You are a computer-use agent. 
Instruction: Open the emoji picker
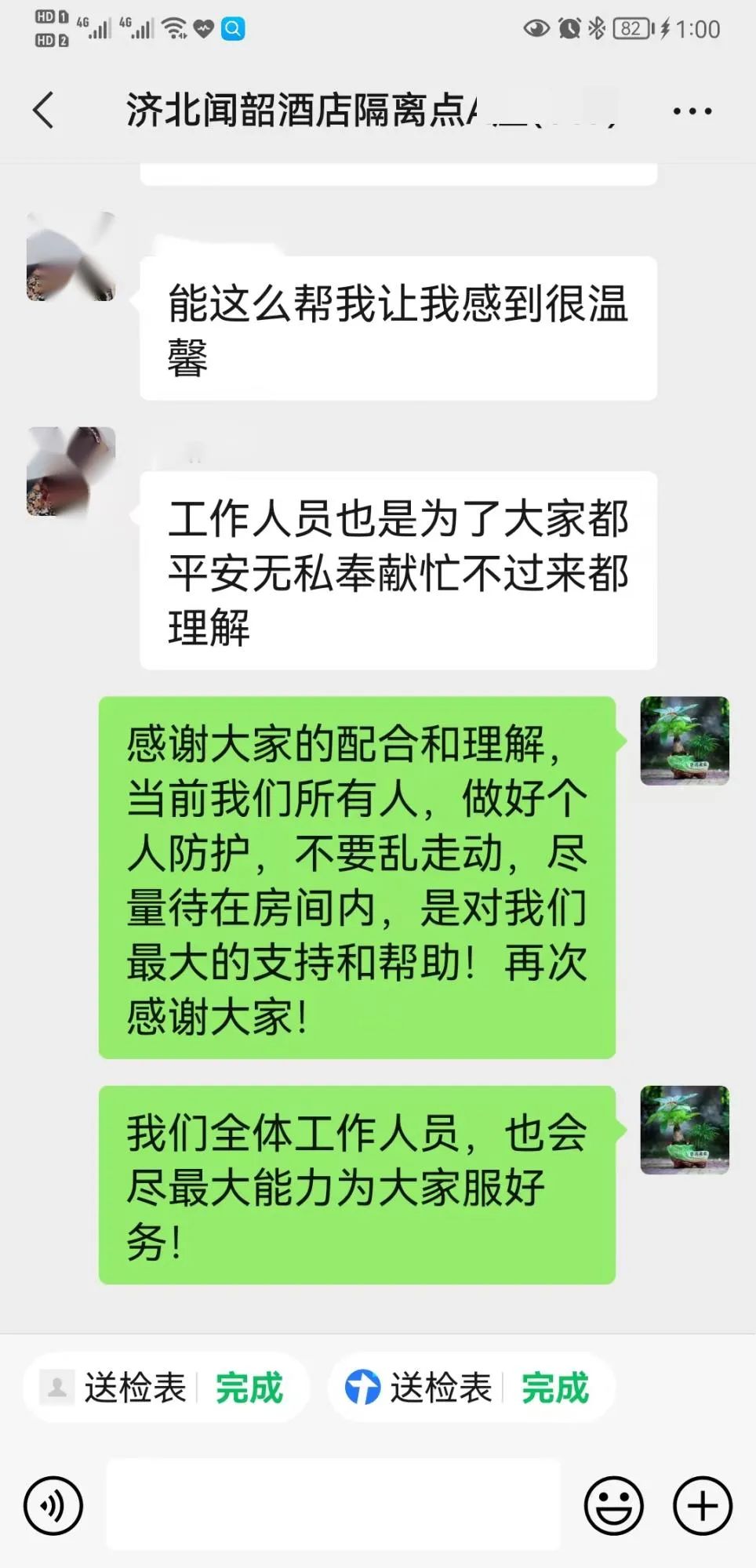[613, 1505]
